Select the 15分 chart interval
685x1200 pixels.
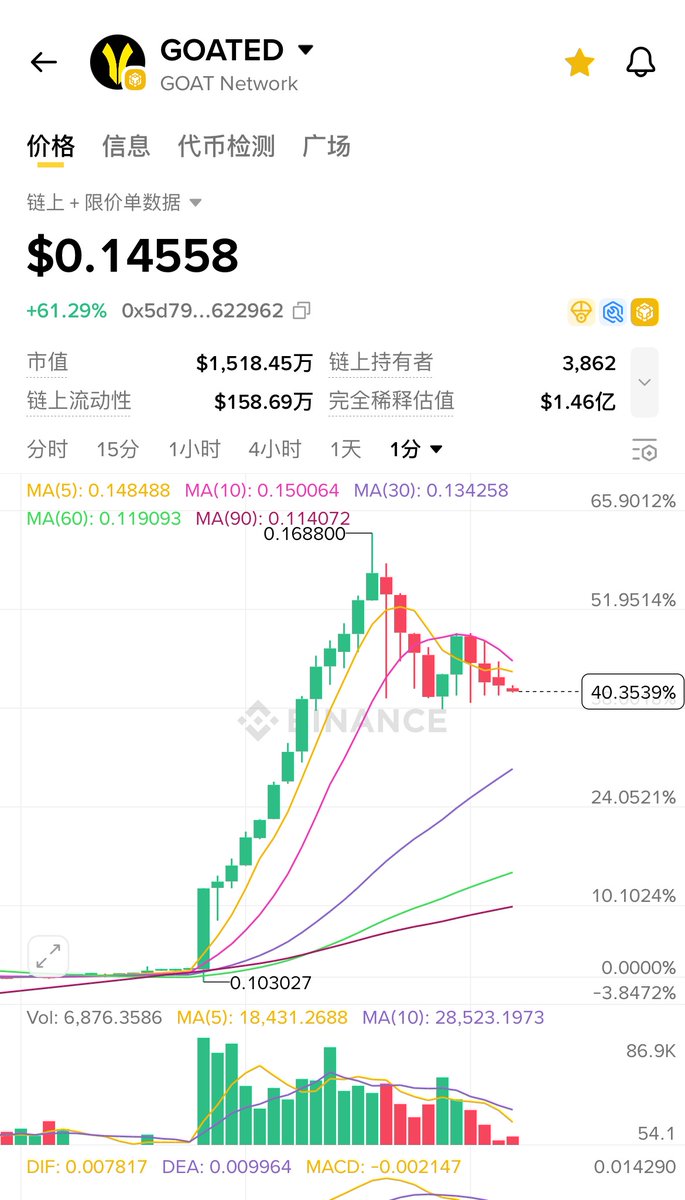(x=117, y=450)
